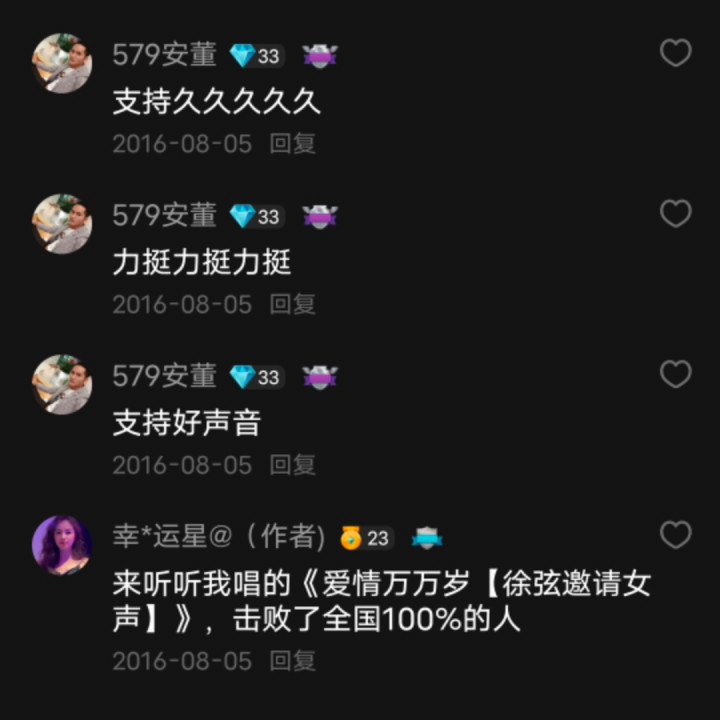Open 579安董's avatar beside 力挺力挺力挺
The width and height of the screenshot is (720, 720).
(62, 223)
